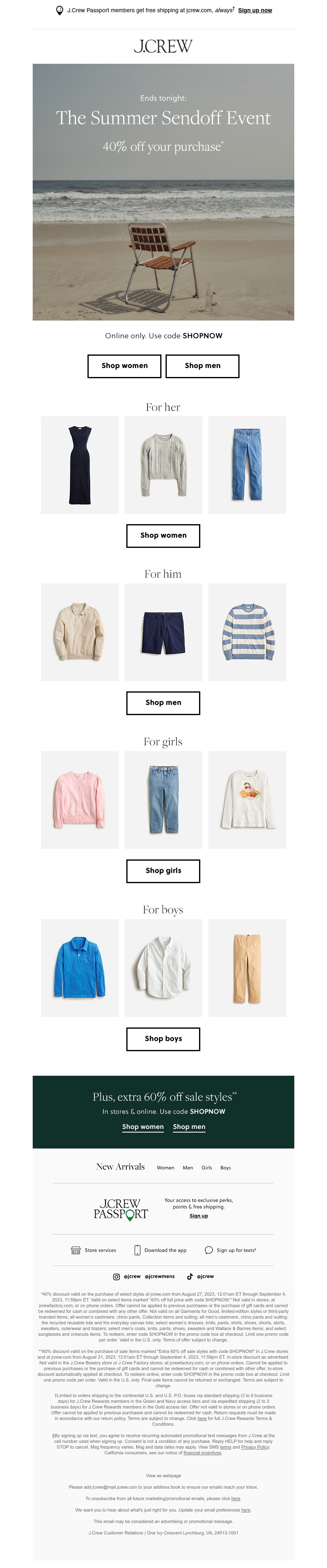Tap Shop men button under For him

pos(163,703)
